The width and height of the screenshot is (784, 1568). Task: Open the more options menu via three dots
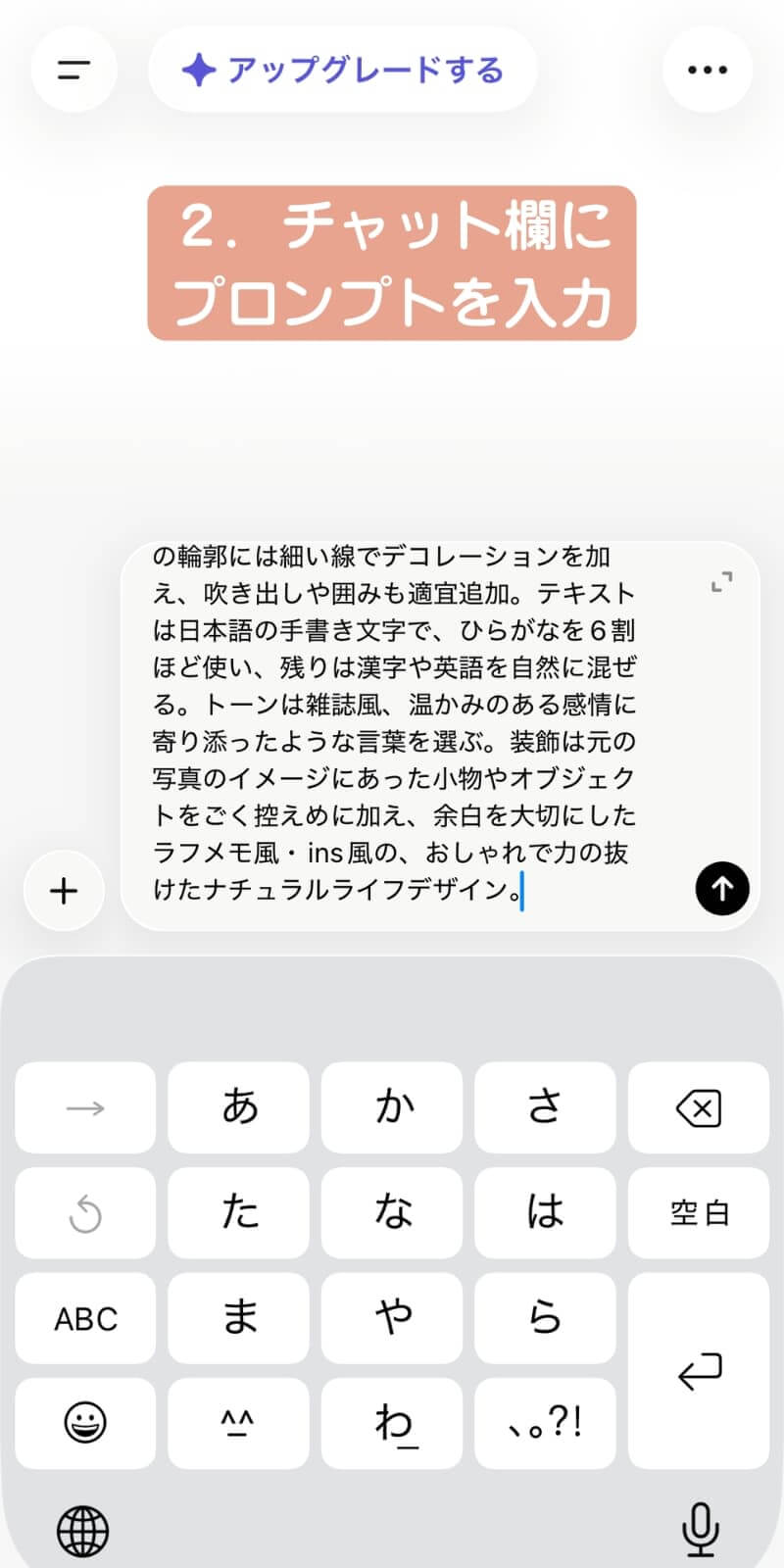pos(708,69)
